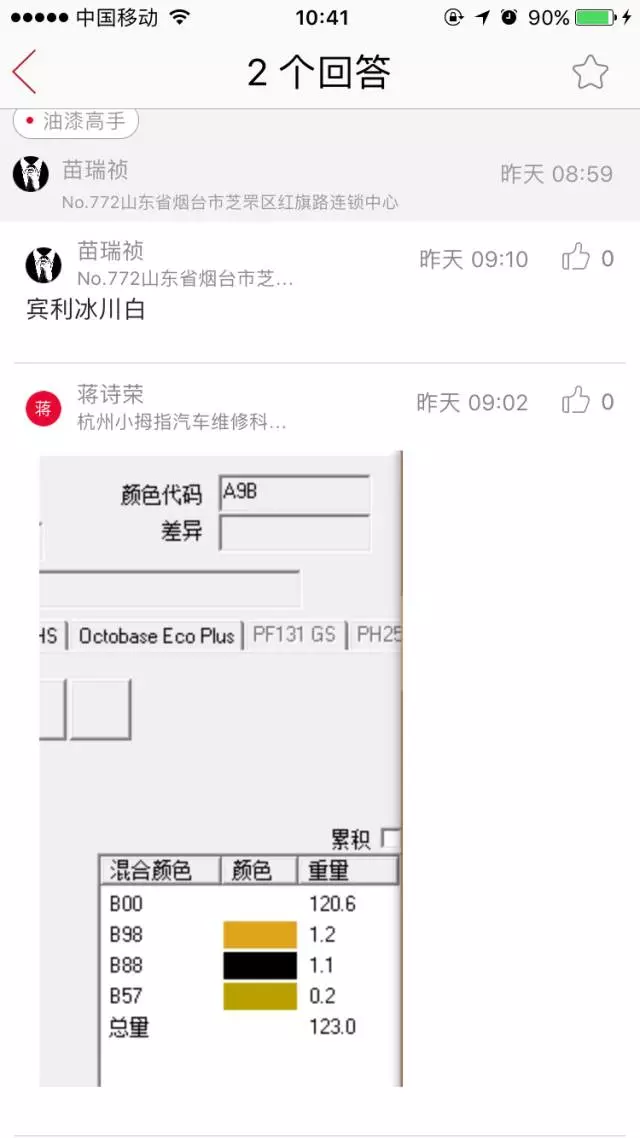
Task: Enlarge the color formula image in 蒋诗荣's answer
Action: (x=221, y=768)
